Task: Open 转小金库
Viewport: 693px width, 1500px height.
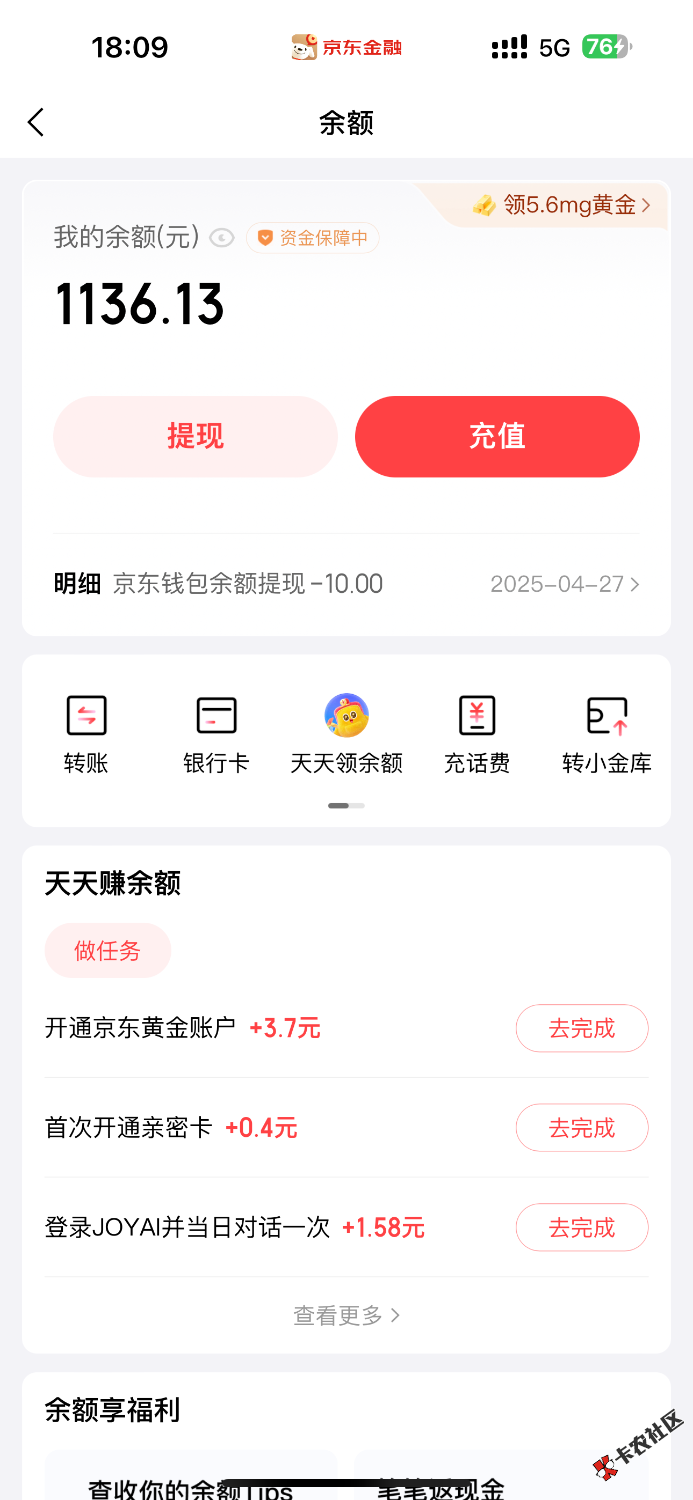Action: (x=607, y=736)
